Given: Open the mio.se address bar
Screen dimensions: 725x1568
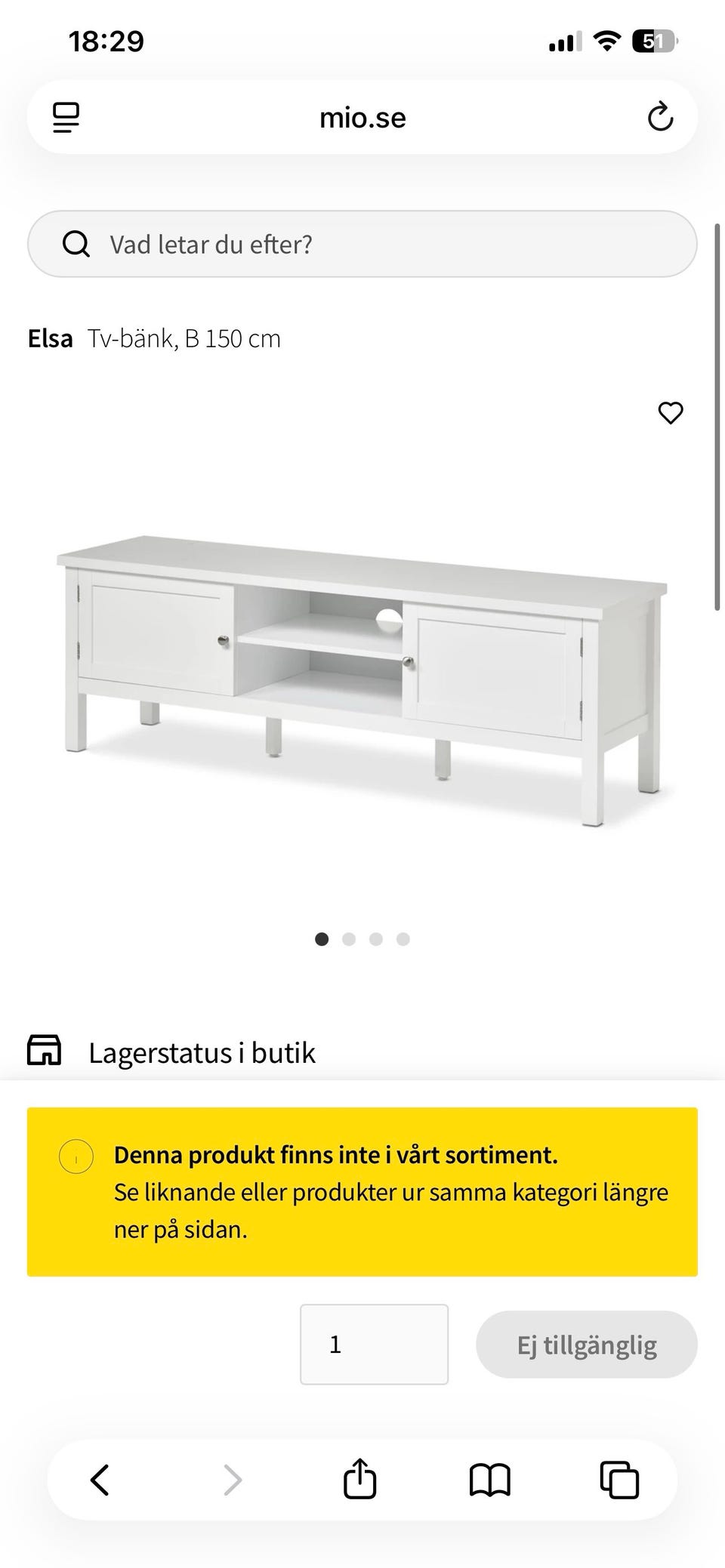Looking at the screenshot, I should tap(362, 117).
